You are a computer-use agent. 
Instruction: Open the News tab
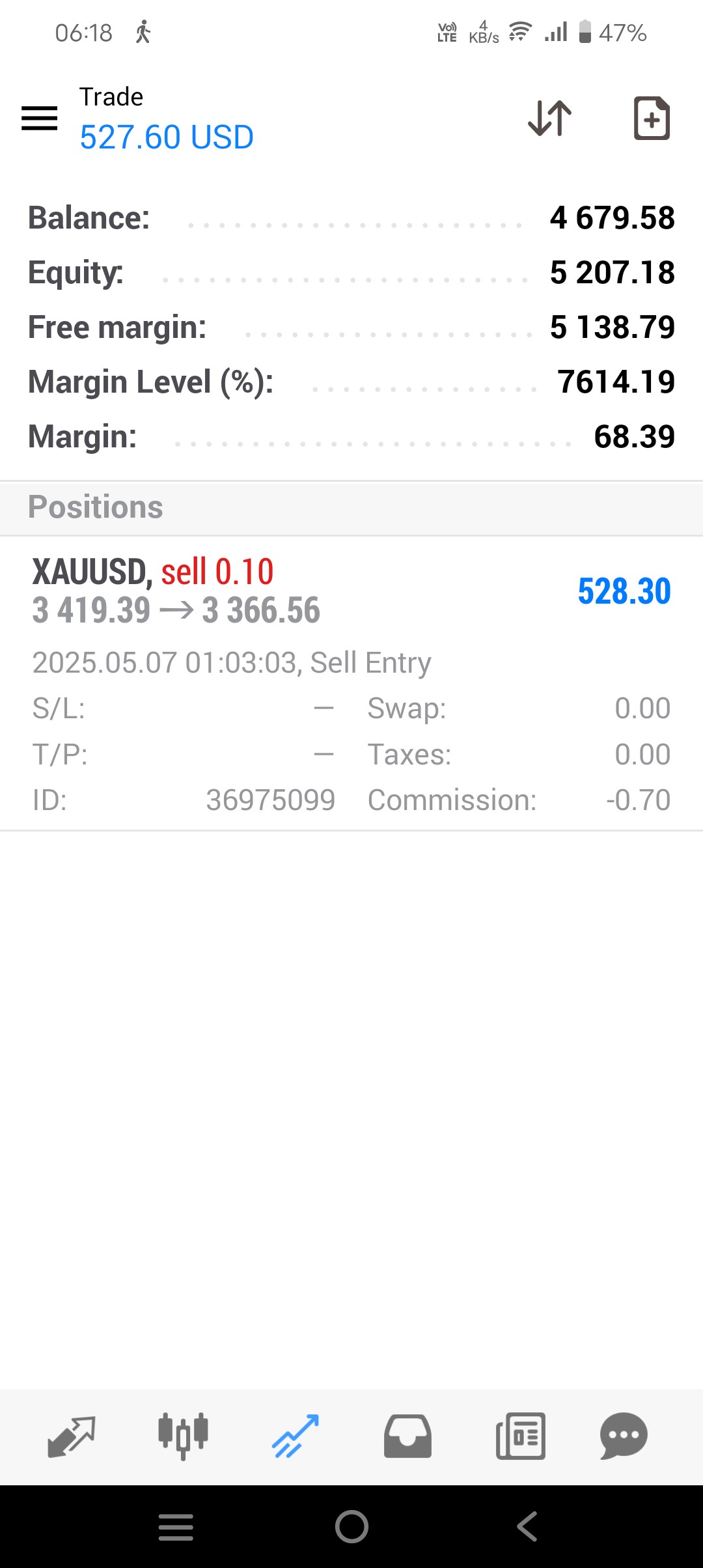521,1436
